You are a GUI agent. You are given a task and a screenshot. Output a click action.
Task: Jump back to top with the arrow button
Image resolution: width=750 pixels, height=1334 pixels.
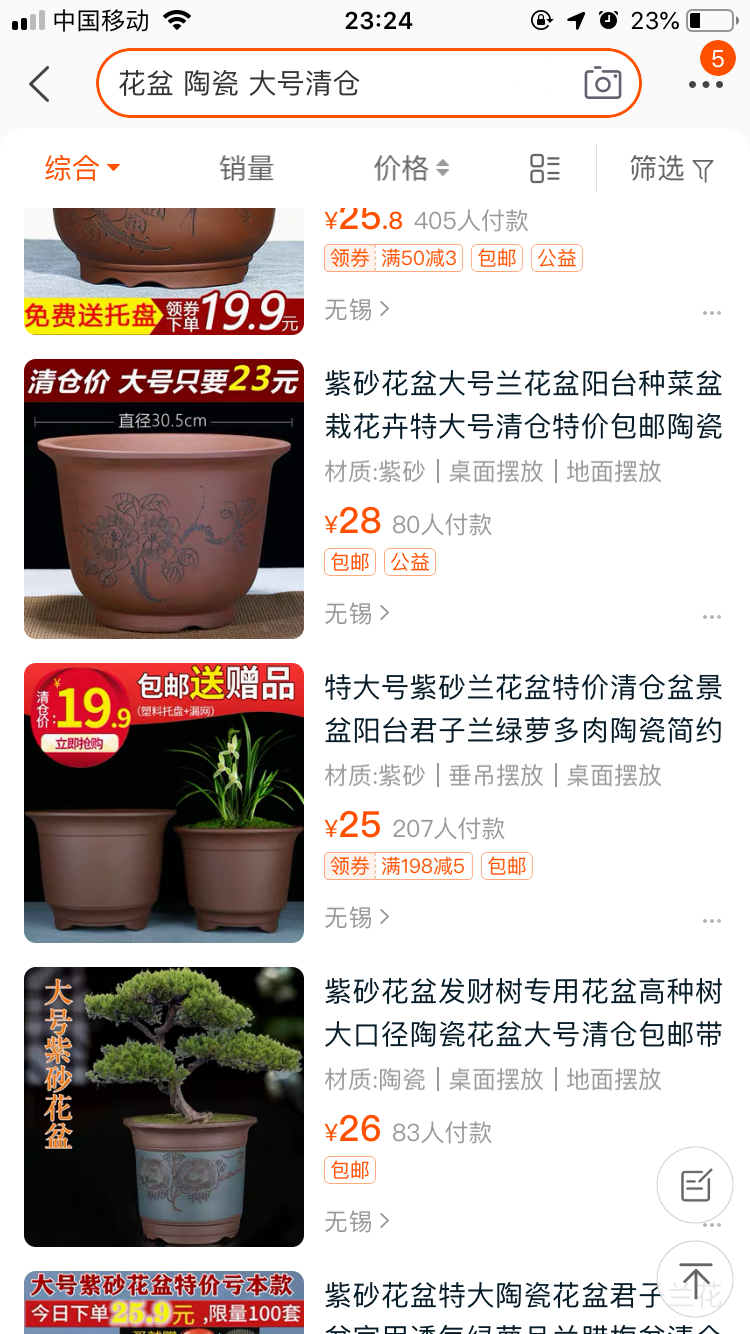[695, 1280]
